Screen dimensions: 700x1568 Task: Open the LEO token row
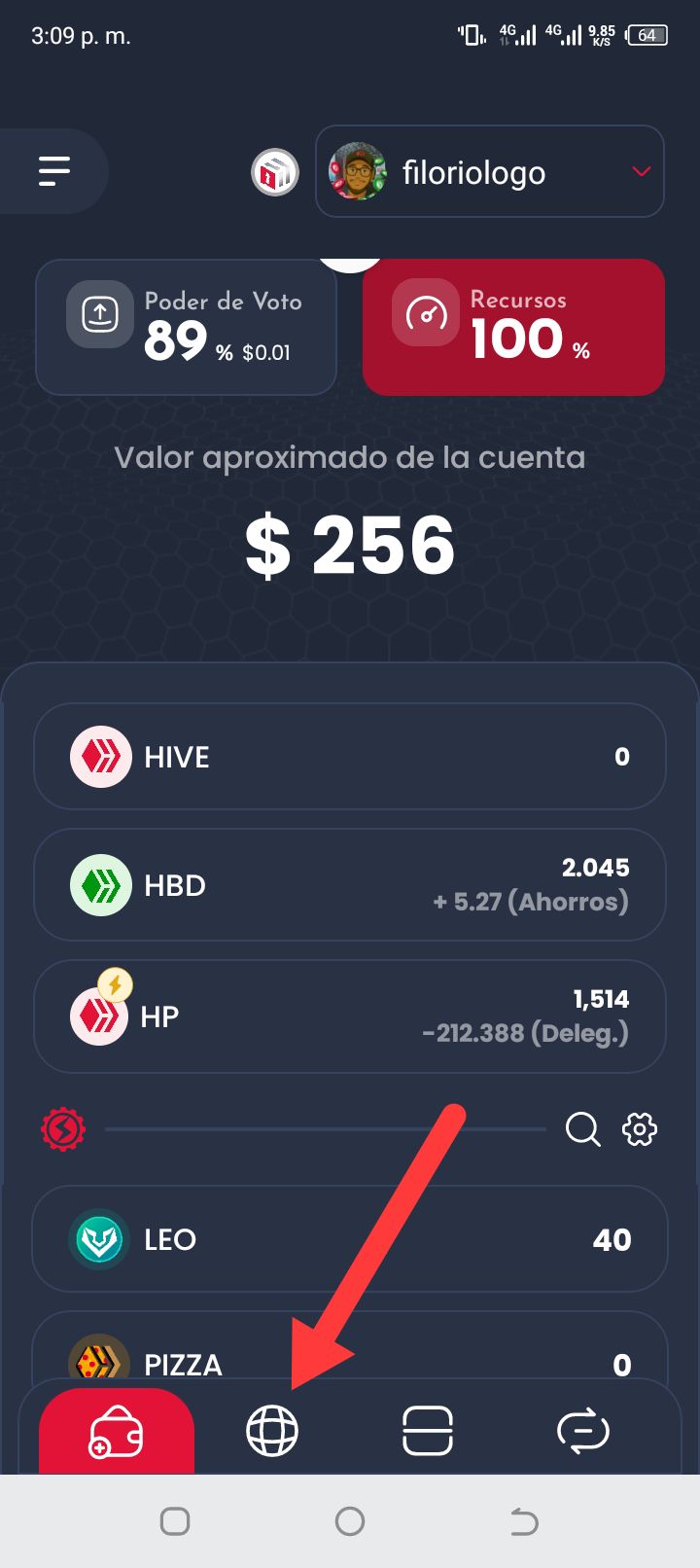pyautogui.click(x=350, y=1239)
